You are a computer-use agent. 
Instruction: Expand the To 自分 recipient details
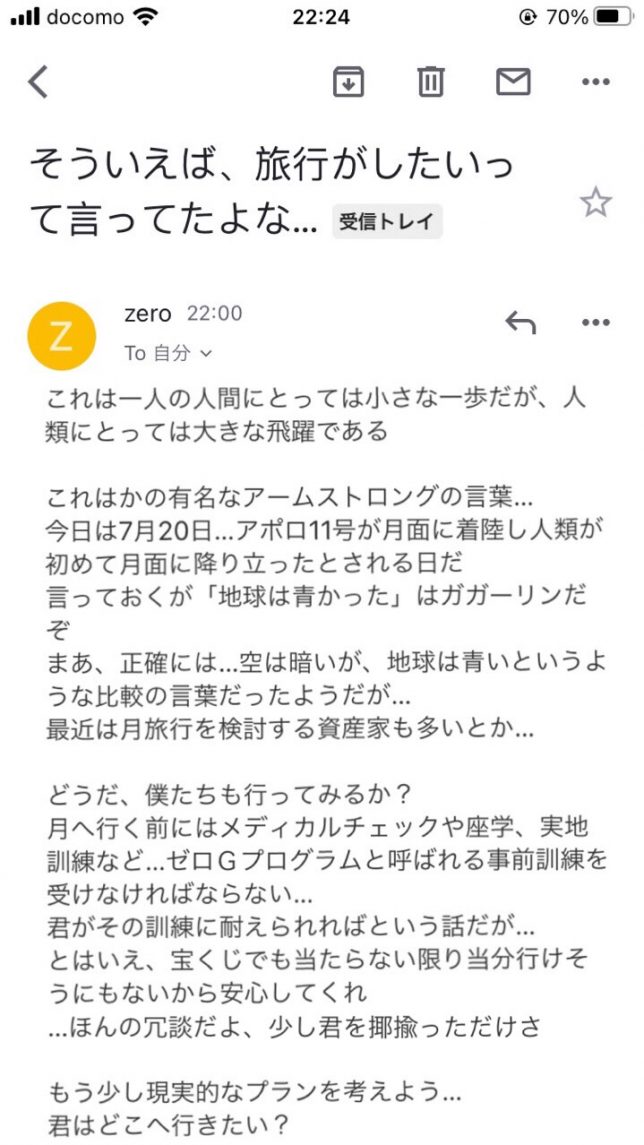coord(168,353)
